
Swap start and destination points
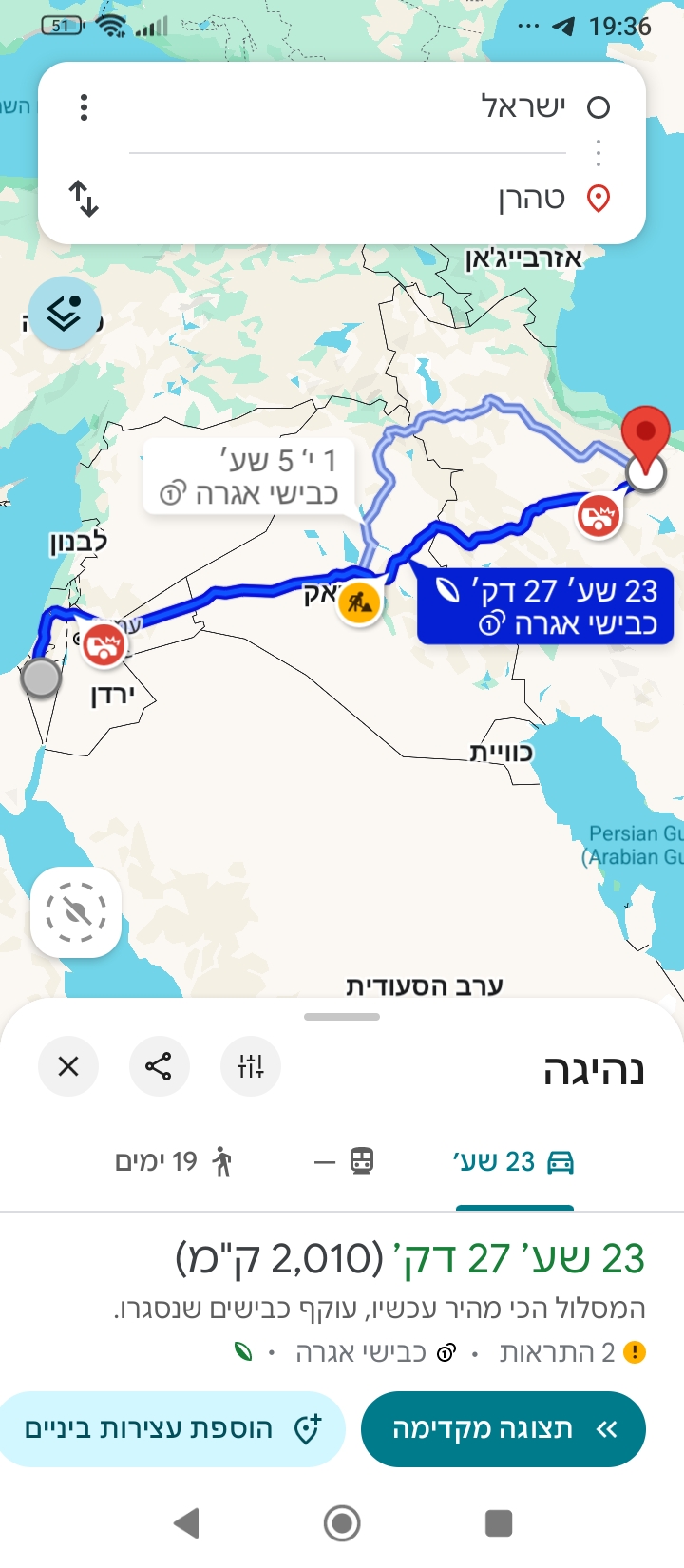(x=85, y=200)
